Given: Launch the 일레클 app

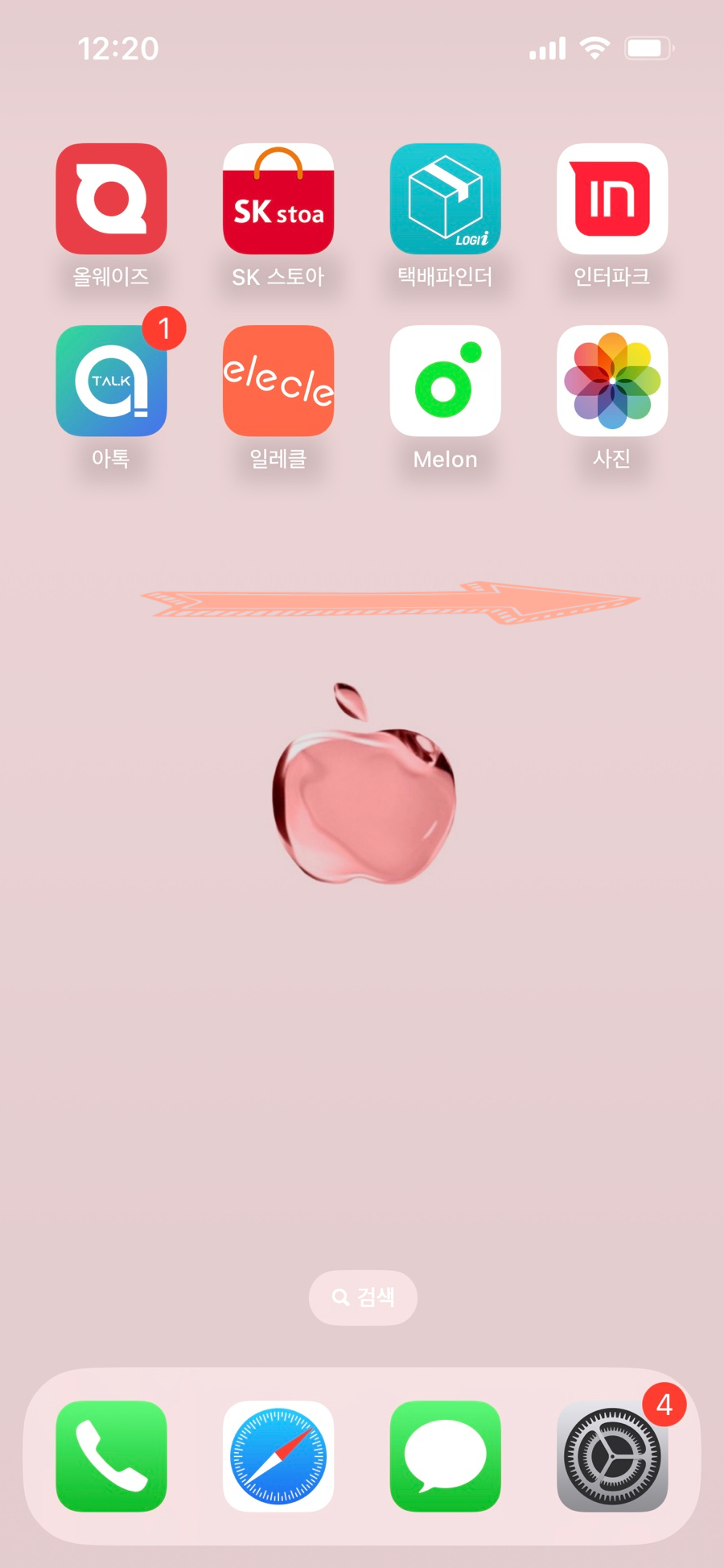Looking at the screenshot, I should click(278, 381).
